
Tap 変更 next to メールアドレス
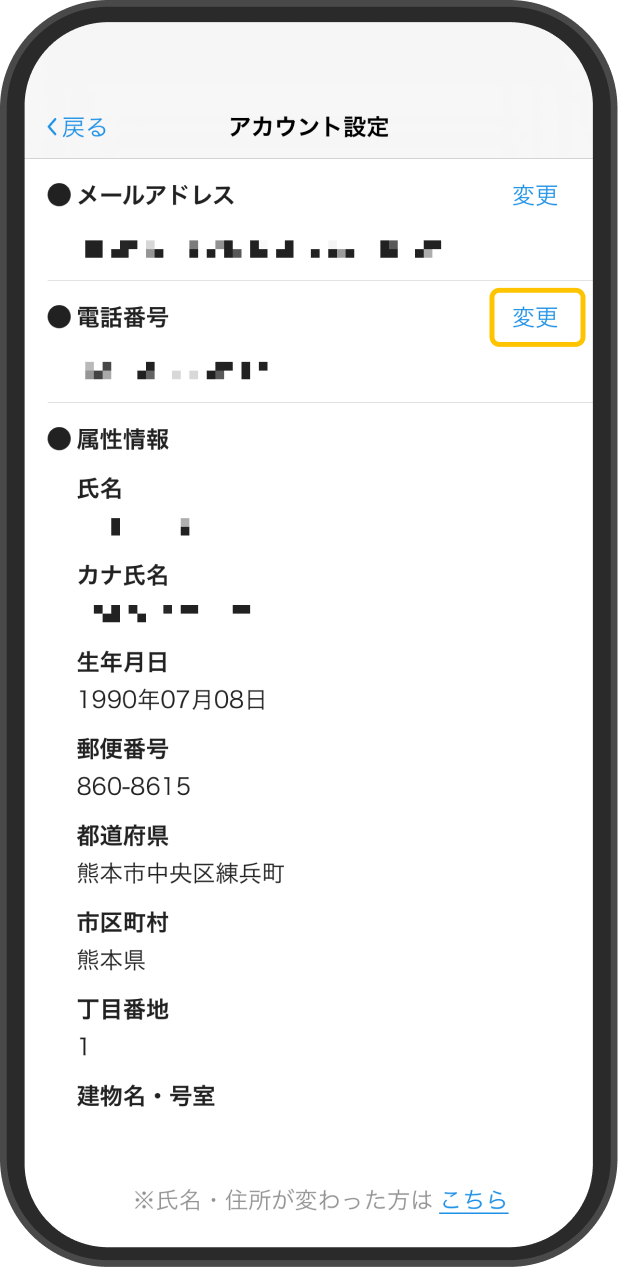[535, 195]
